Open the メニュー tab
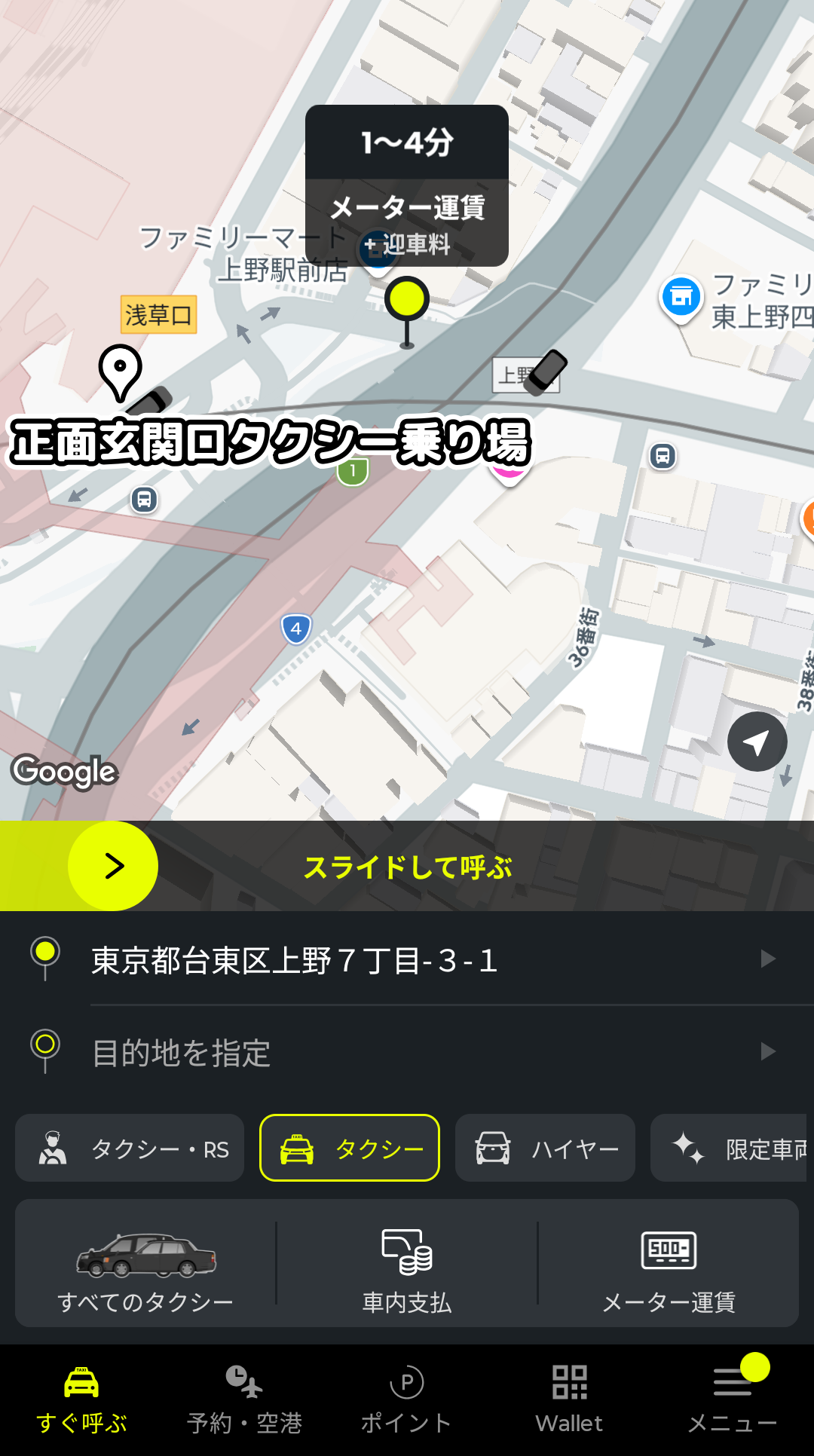814x1456 pixels. click(x=733, y=1400)
